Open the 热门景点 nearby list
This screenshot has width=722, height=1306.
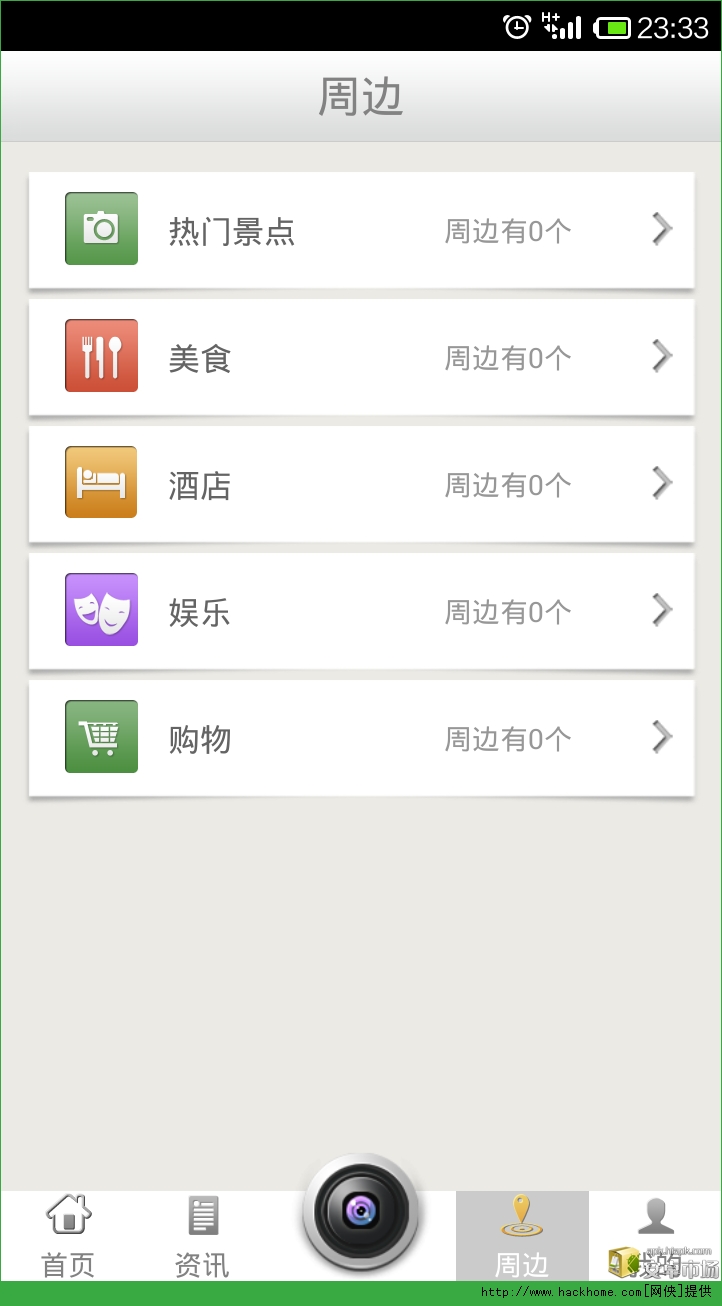pos(361,230)
